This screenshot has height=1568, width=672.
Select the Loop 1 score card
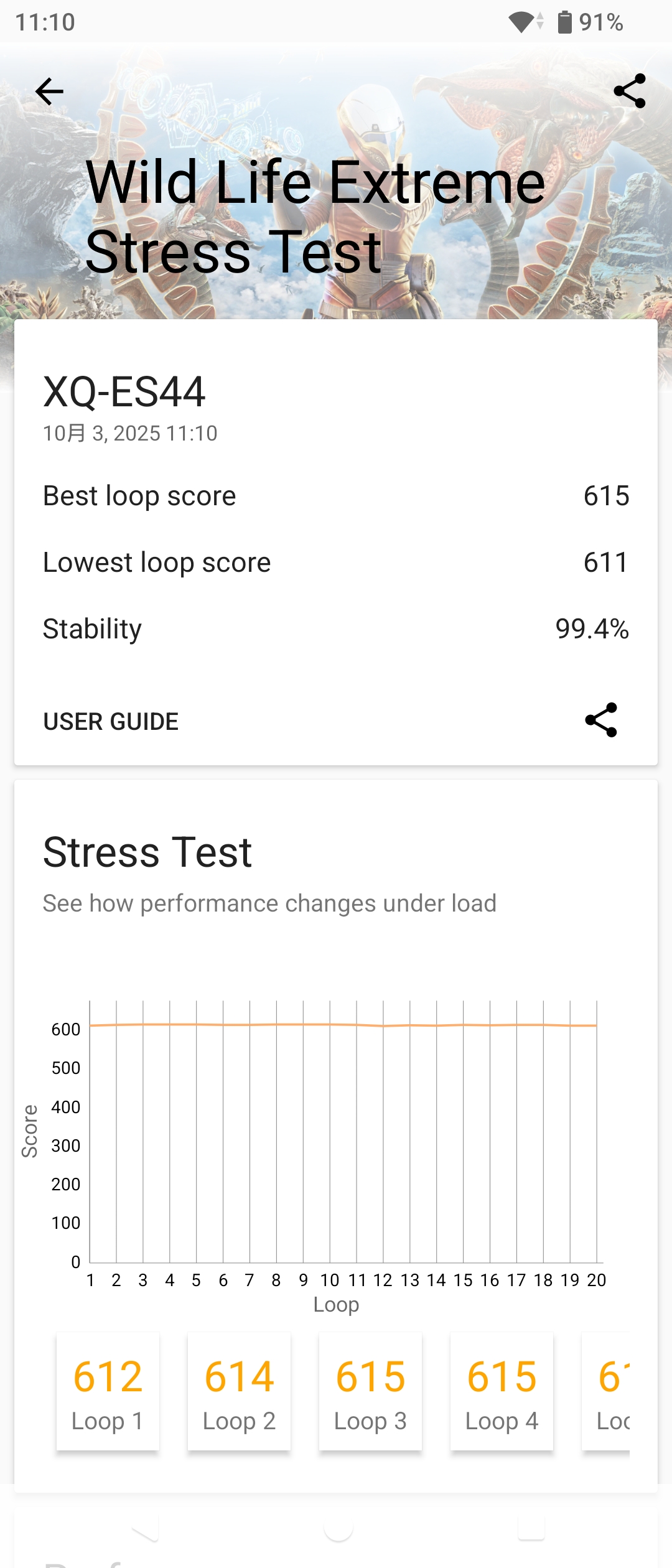click(x=108, y=1392)
